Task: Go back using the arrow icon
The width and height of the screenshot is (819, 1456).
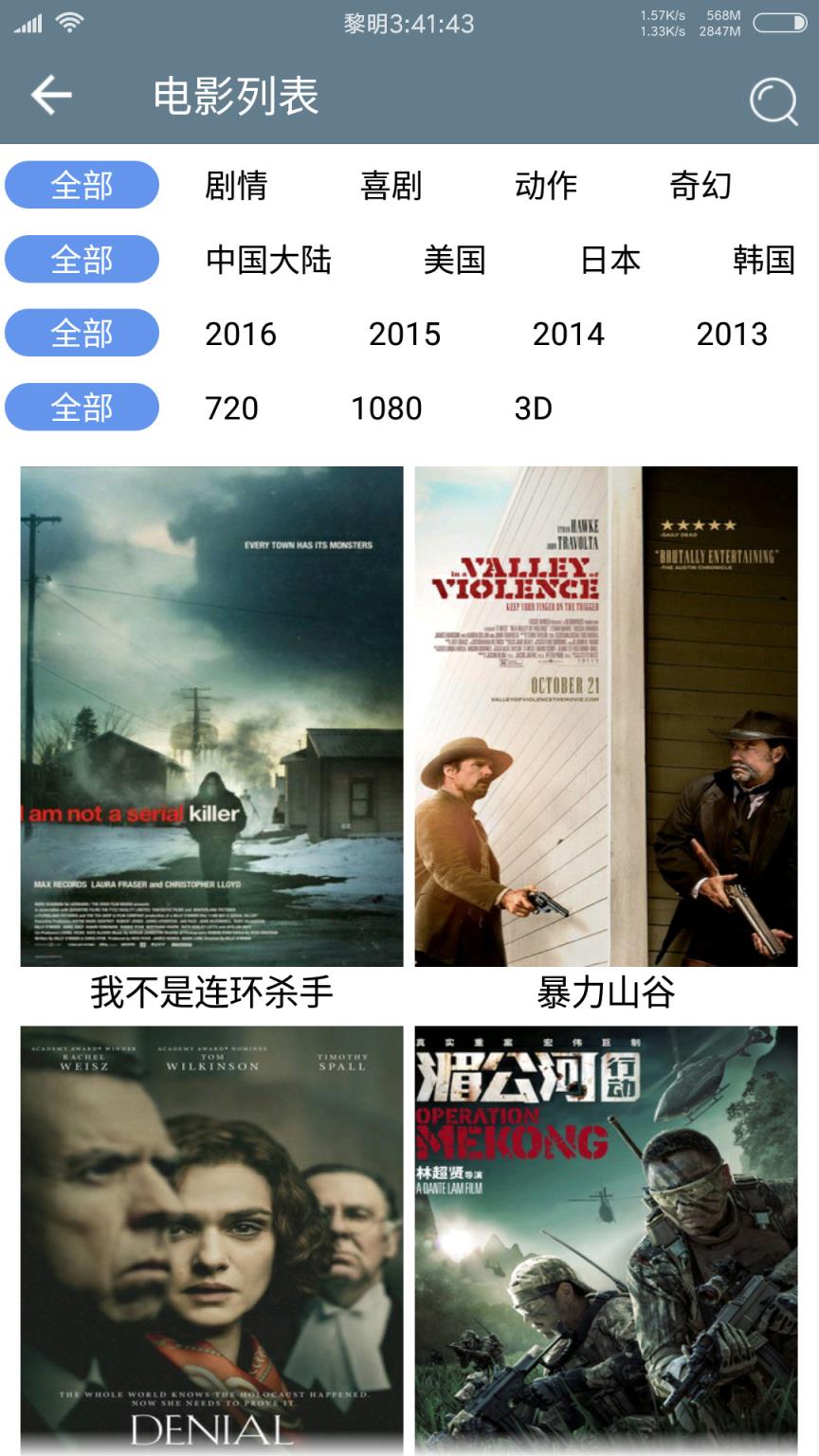Action: pyautogui.click(x=51, y=96)
